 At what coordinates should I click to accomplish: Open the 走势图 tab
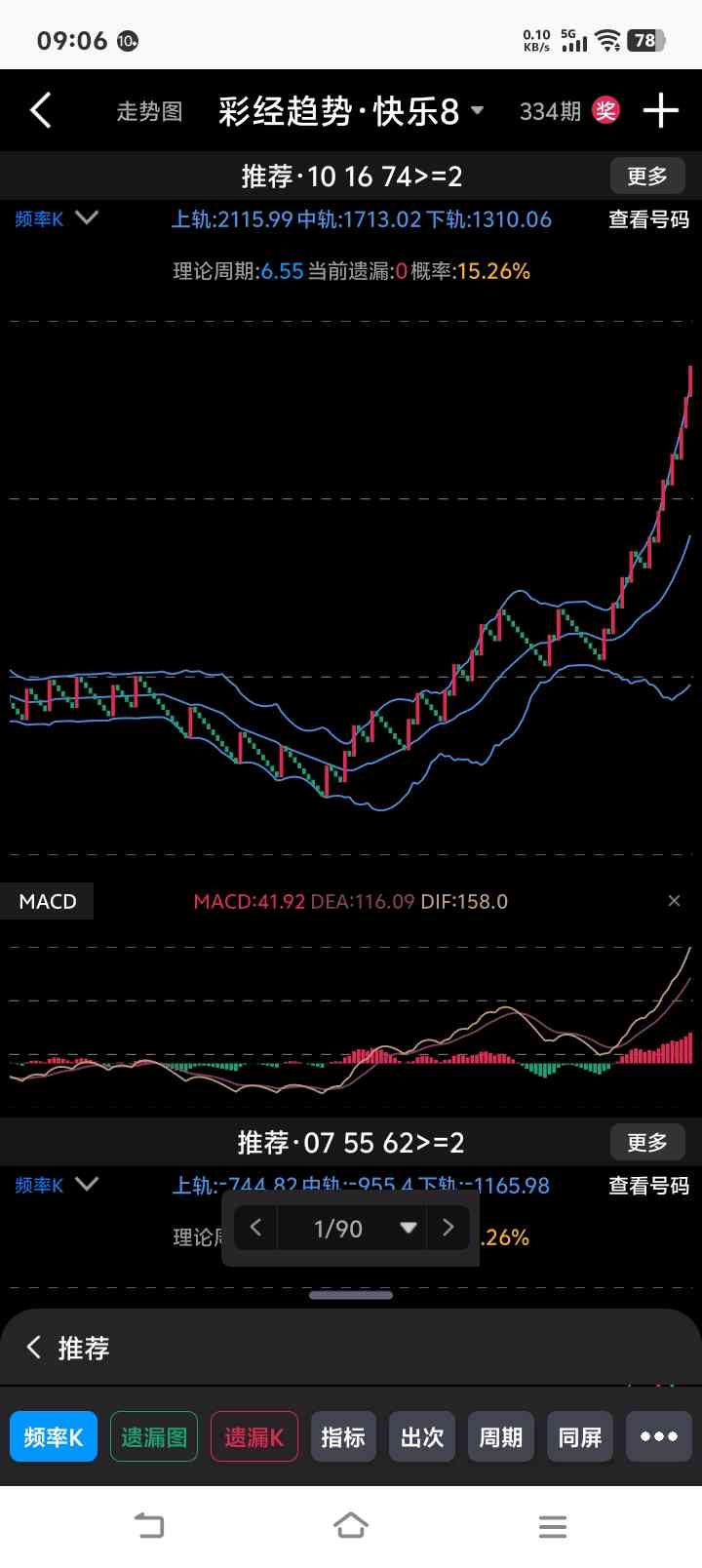(149, 111)
